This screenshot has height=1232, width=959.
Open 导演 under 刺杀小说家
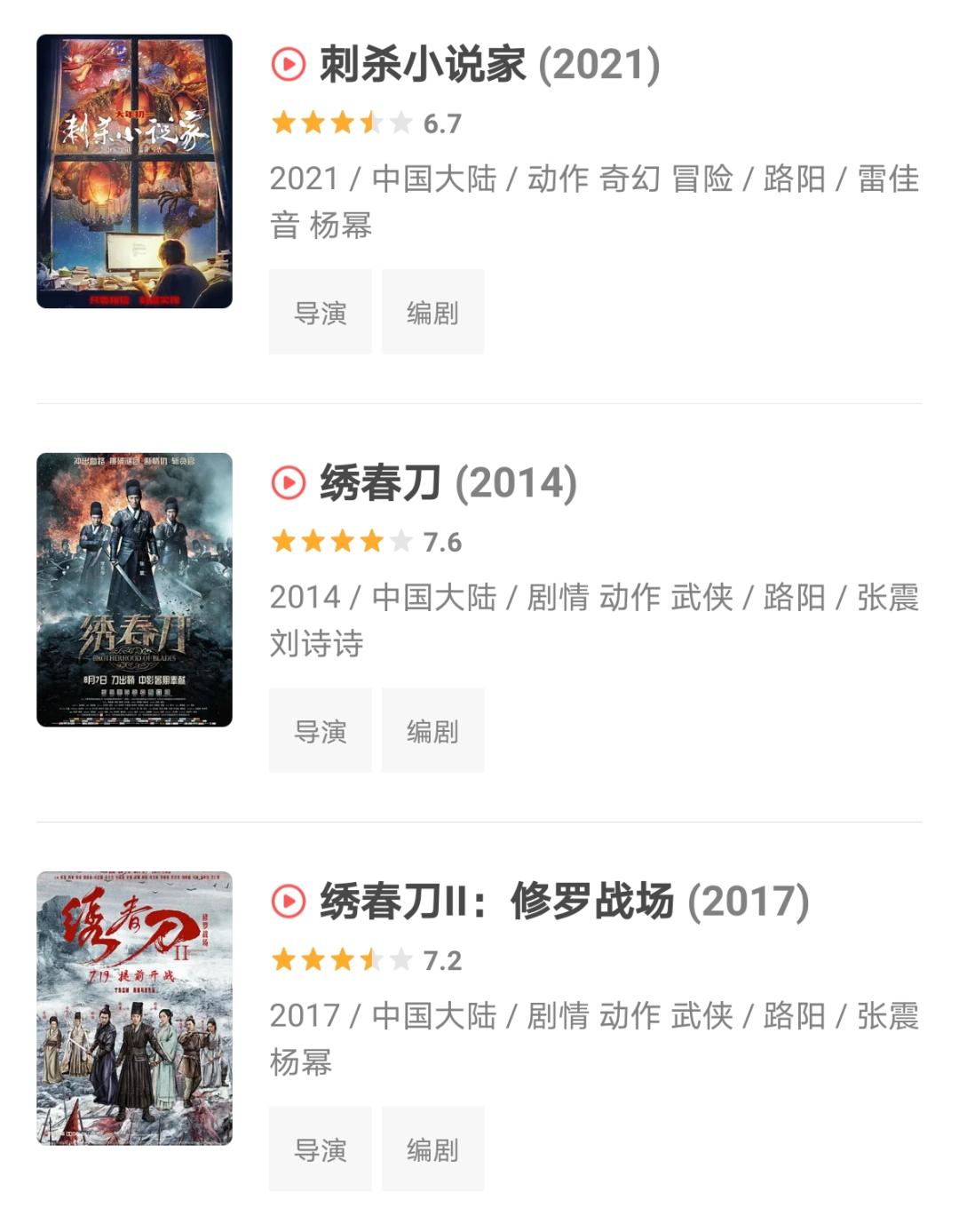(319, 312)
